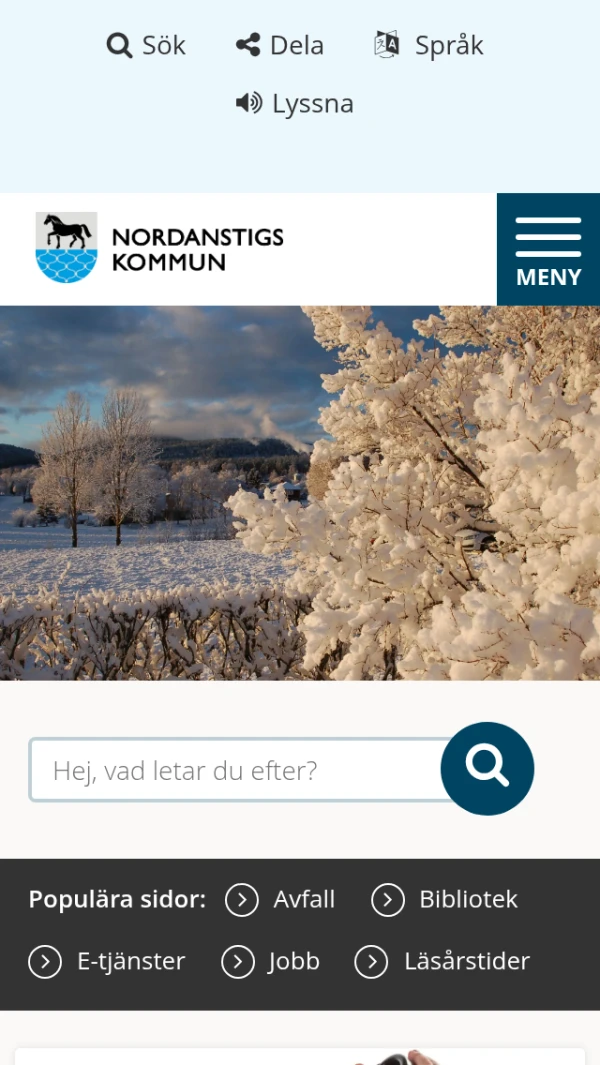The height and width of the screenshot is (1065, 600).
Task: Focus the 'Hej, vad letar du efter?' field
Action: (235, 770)
